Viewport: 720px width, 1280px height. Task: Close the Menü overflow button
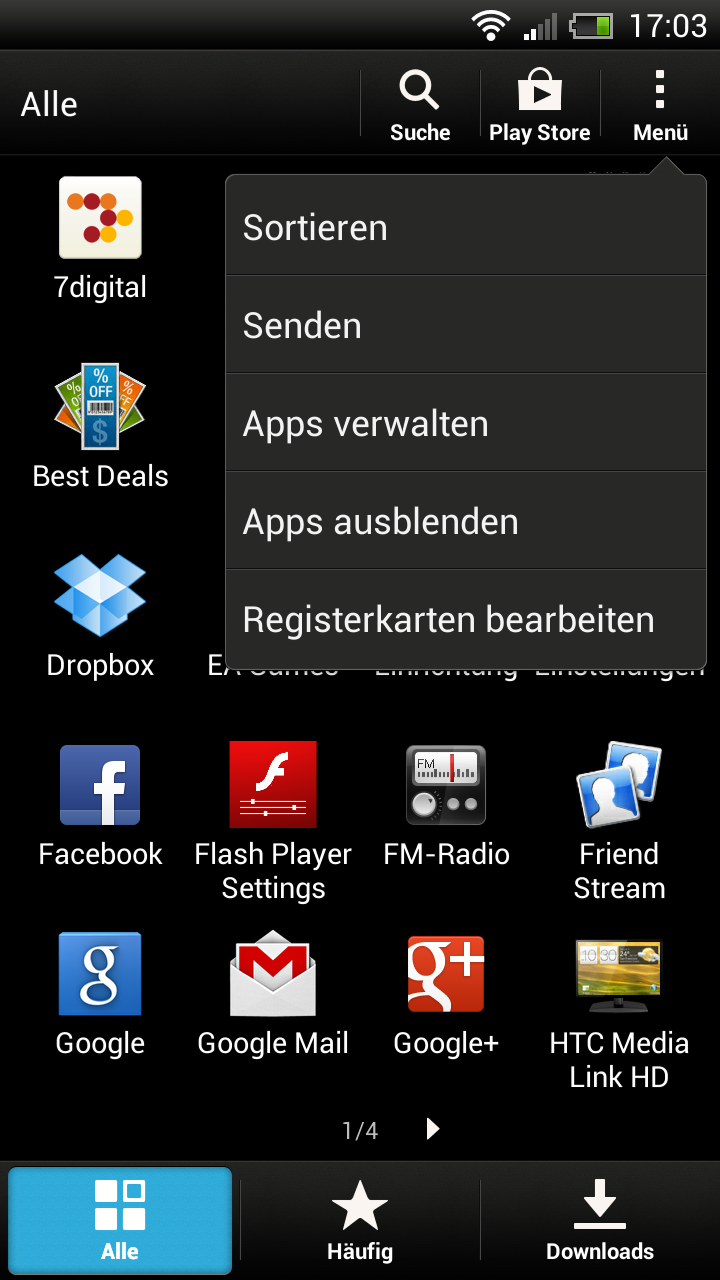[x=660, y=104]
